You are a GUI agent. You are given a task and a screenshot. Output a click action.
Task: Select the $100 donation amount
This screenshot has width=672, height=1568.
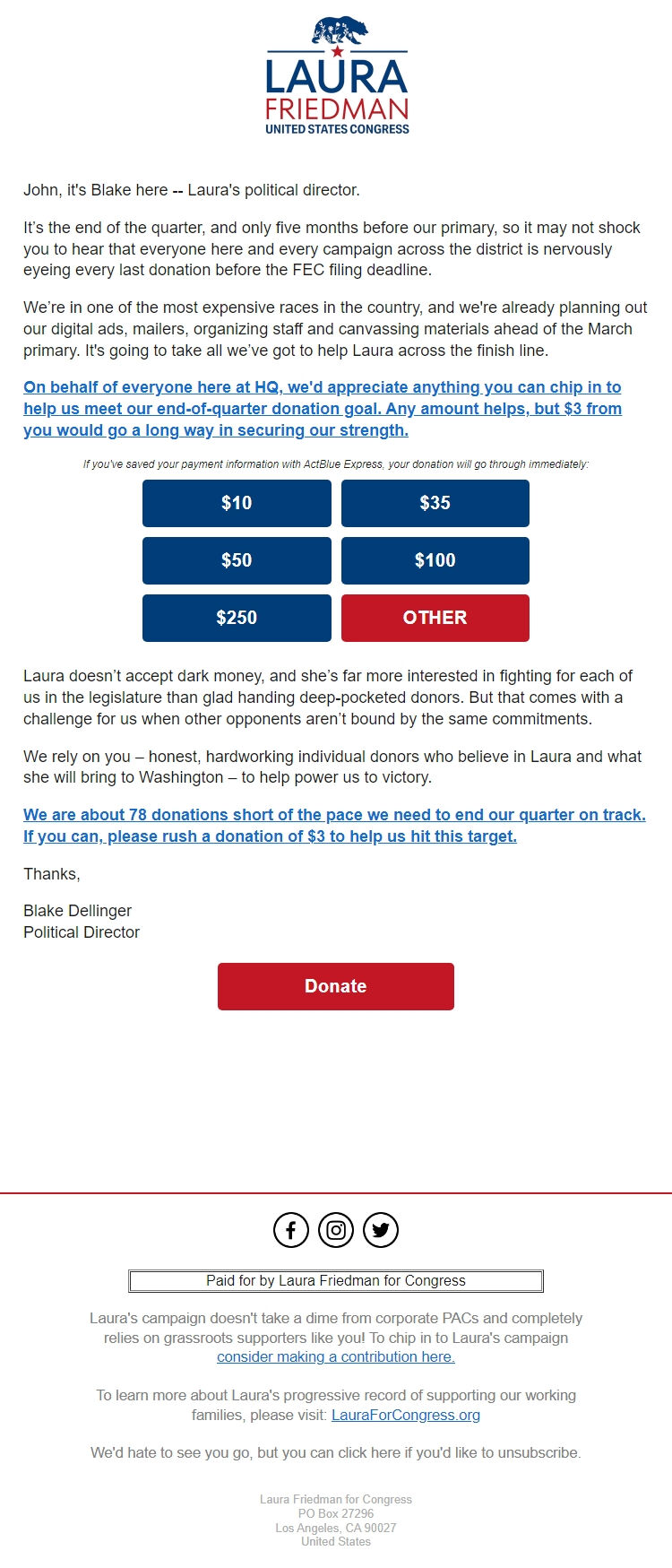(435, 560)
